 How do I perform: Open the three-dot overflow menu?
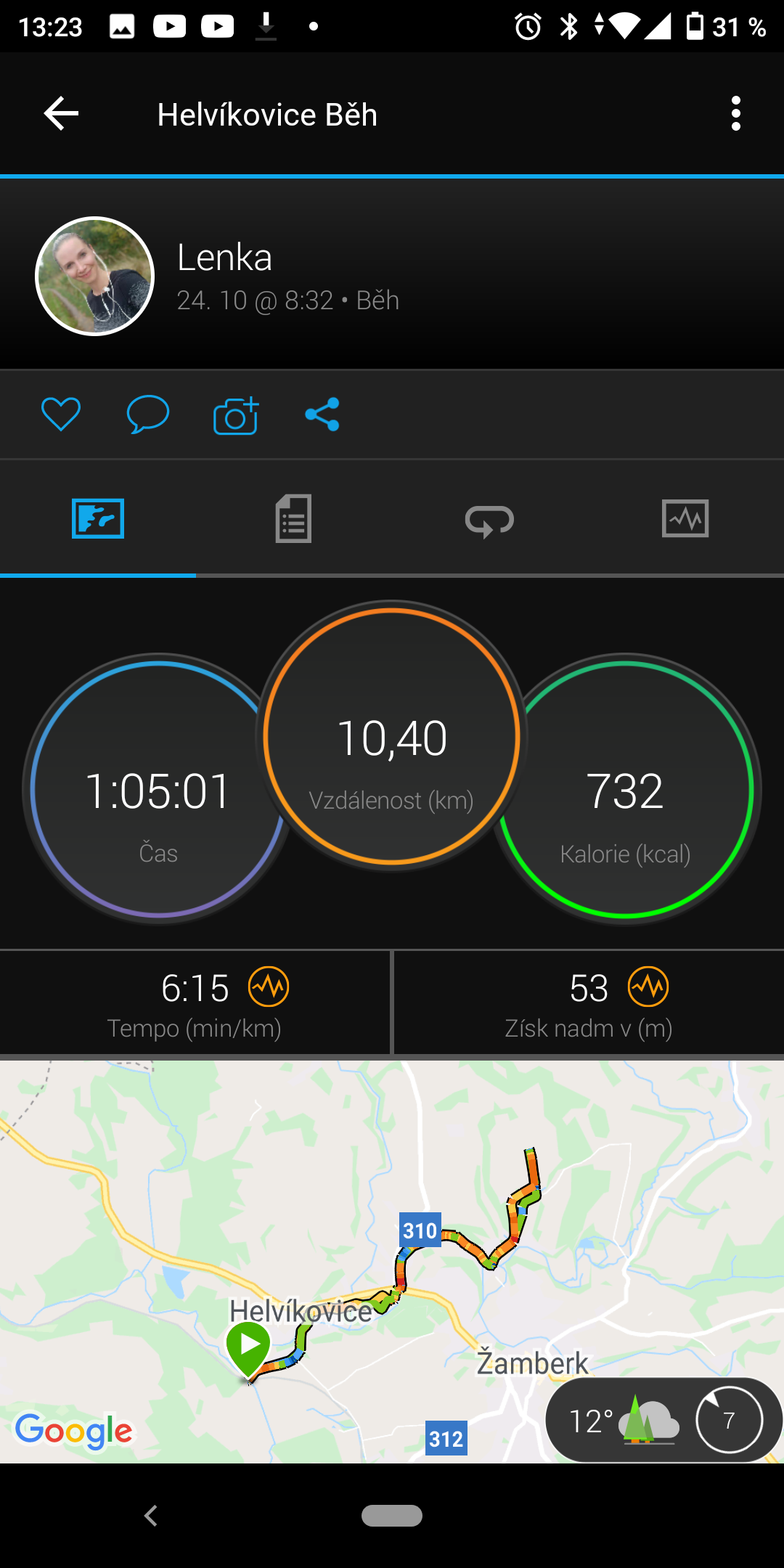(736, 114)
